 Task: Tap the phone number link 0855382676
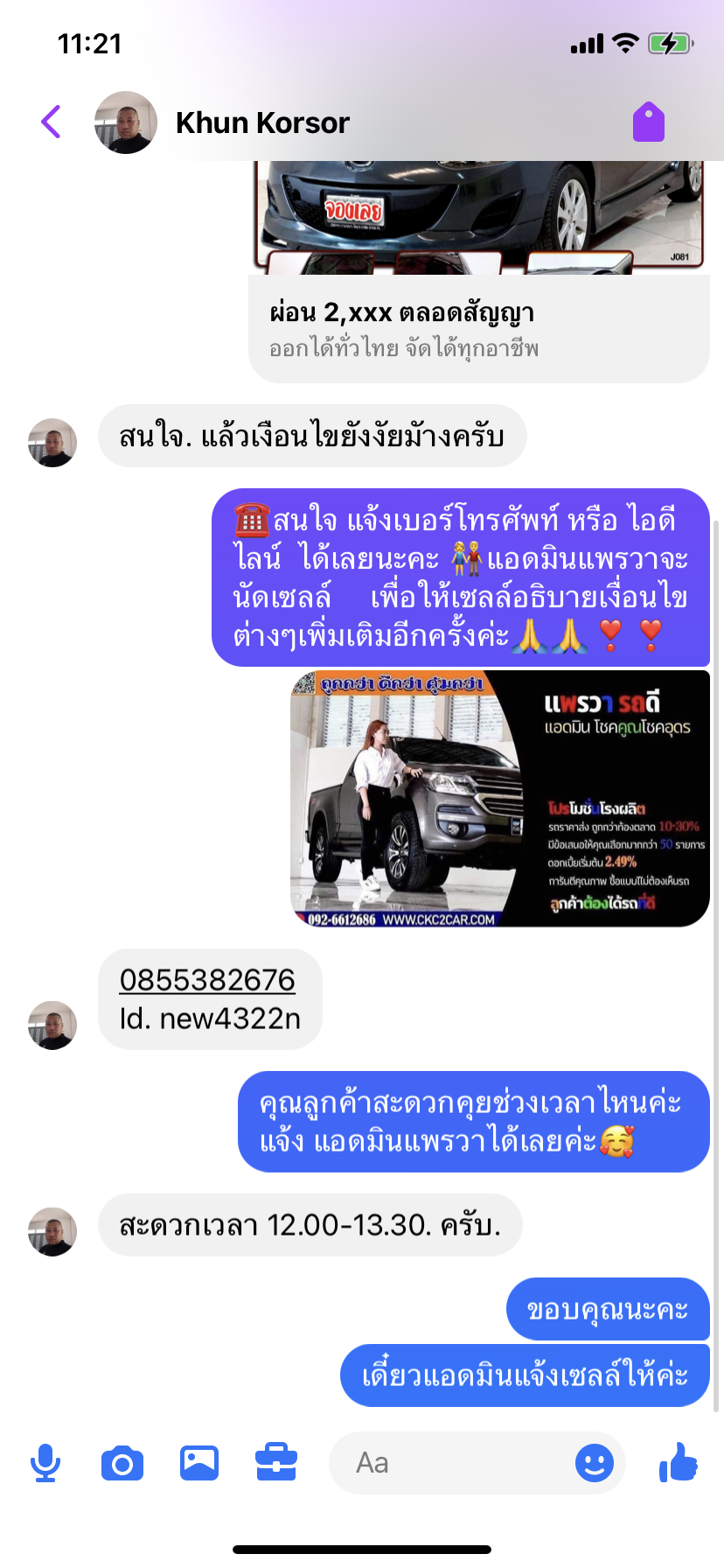[x=207, y=980]
